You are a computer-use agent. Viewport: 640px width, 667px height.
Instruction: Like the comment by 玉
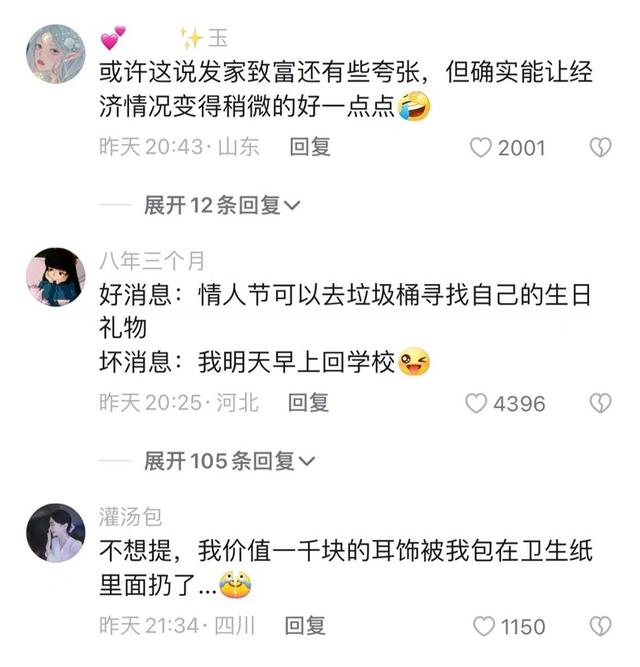coord(482,148)
